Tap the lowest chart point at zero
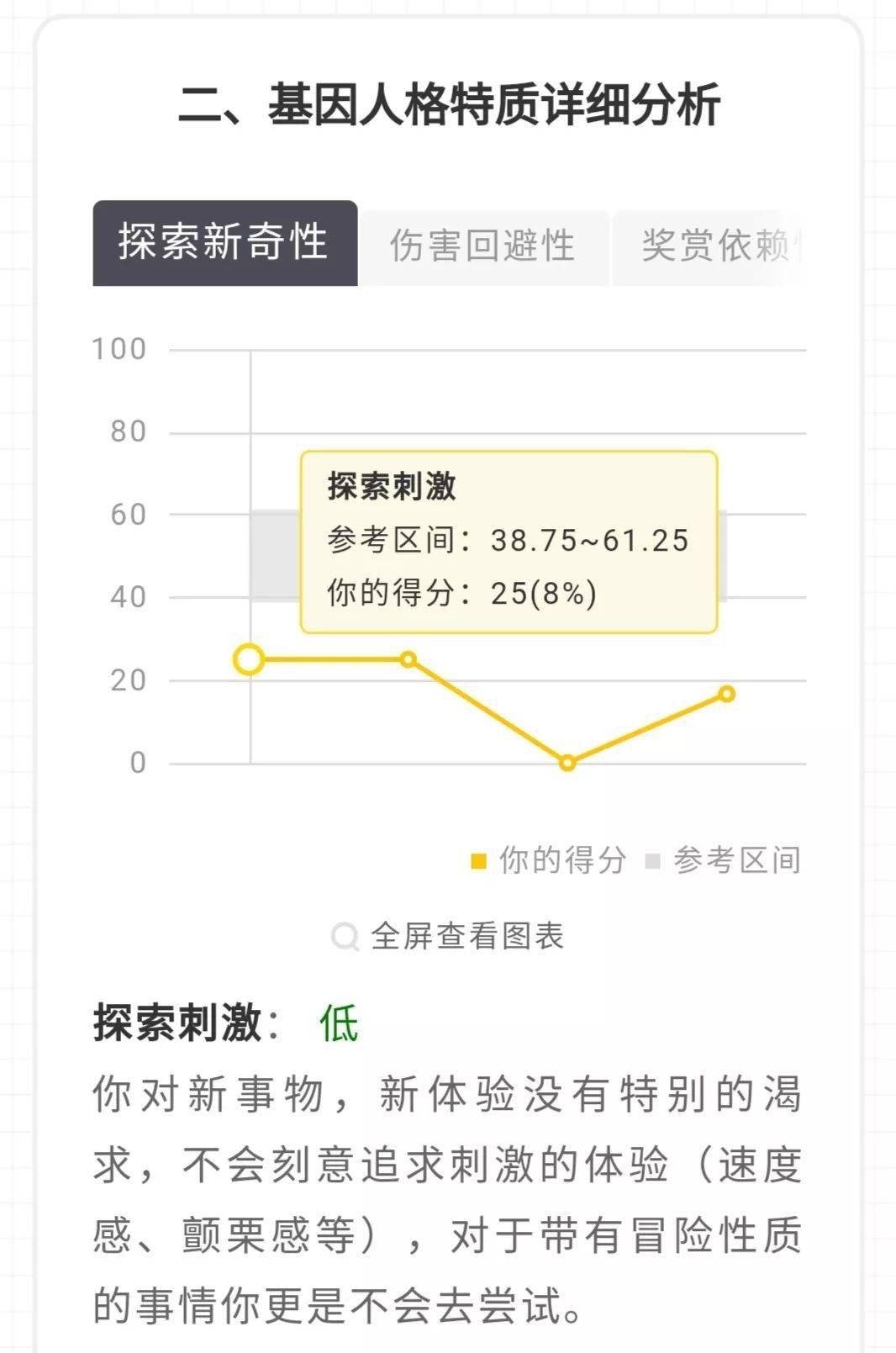Image resolution: width=896 pixels, height=1353 pixels. (567, 763)
